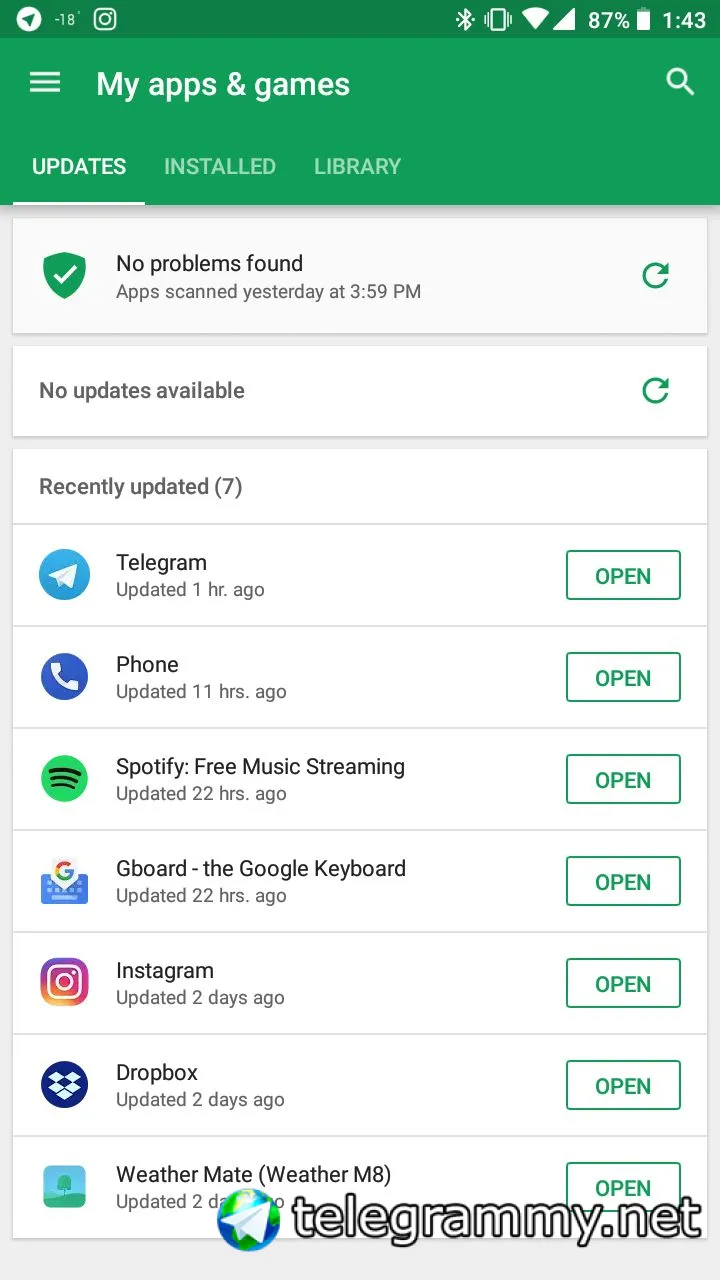Screen dimensions: 720x1280
Task: Rescan apps with the No problems found refresh
Action: point(655,275)
